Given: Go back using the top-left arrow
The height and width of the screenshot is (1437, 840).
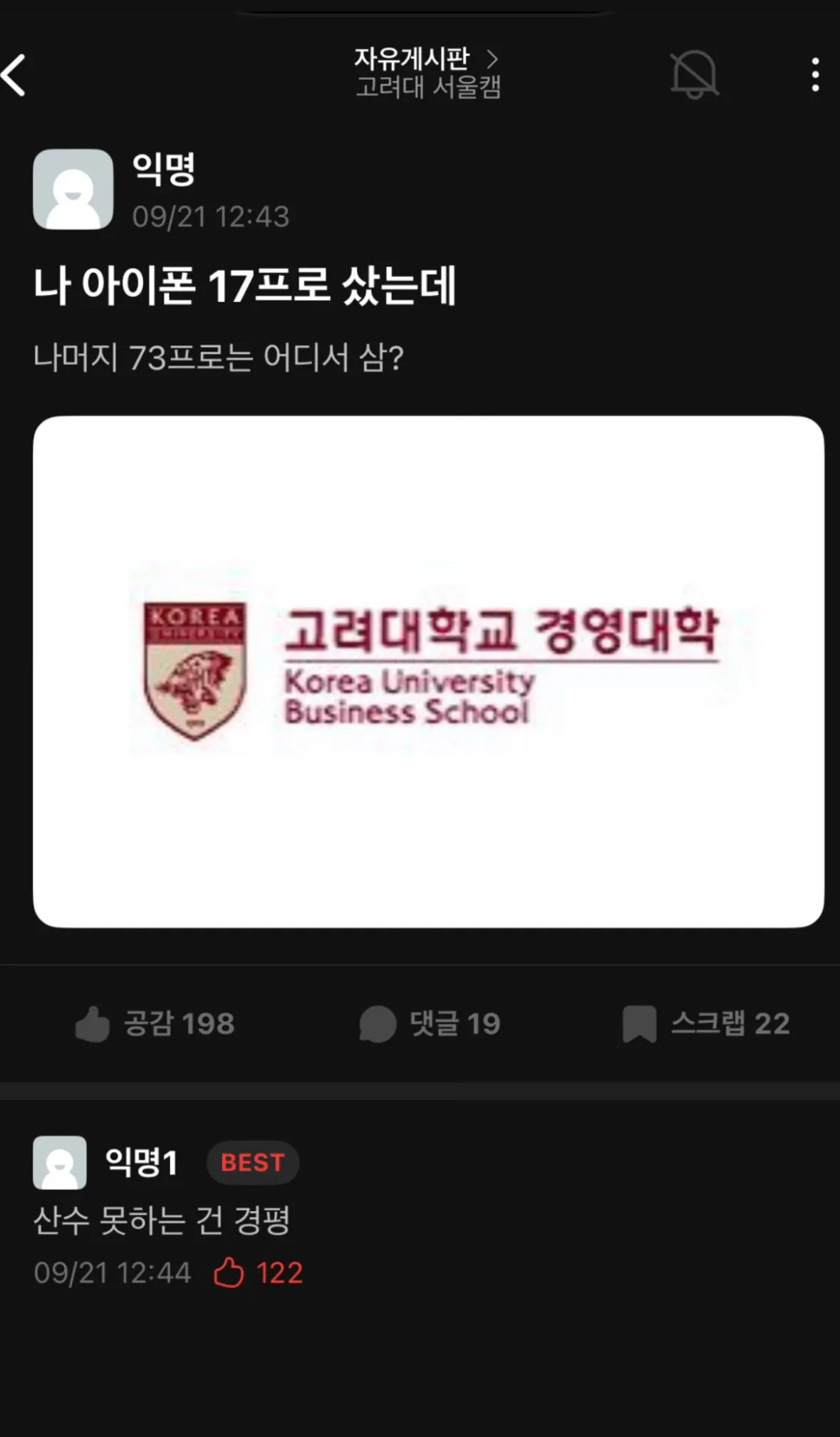Looking at the screenshot, I should [x=16, y=75].
